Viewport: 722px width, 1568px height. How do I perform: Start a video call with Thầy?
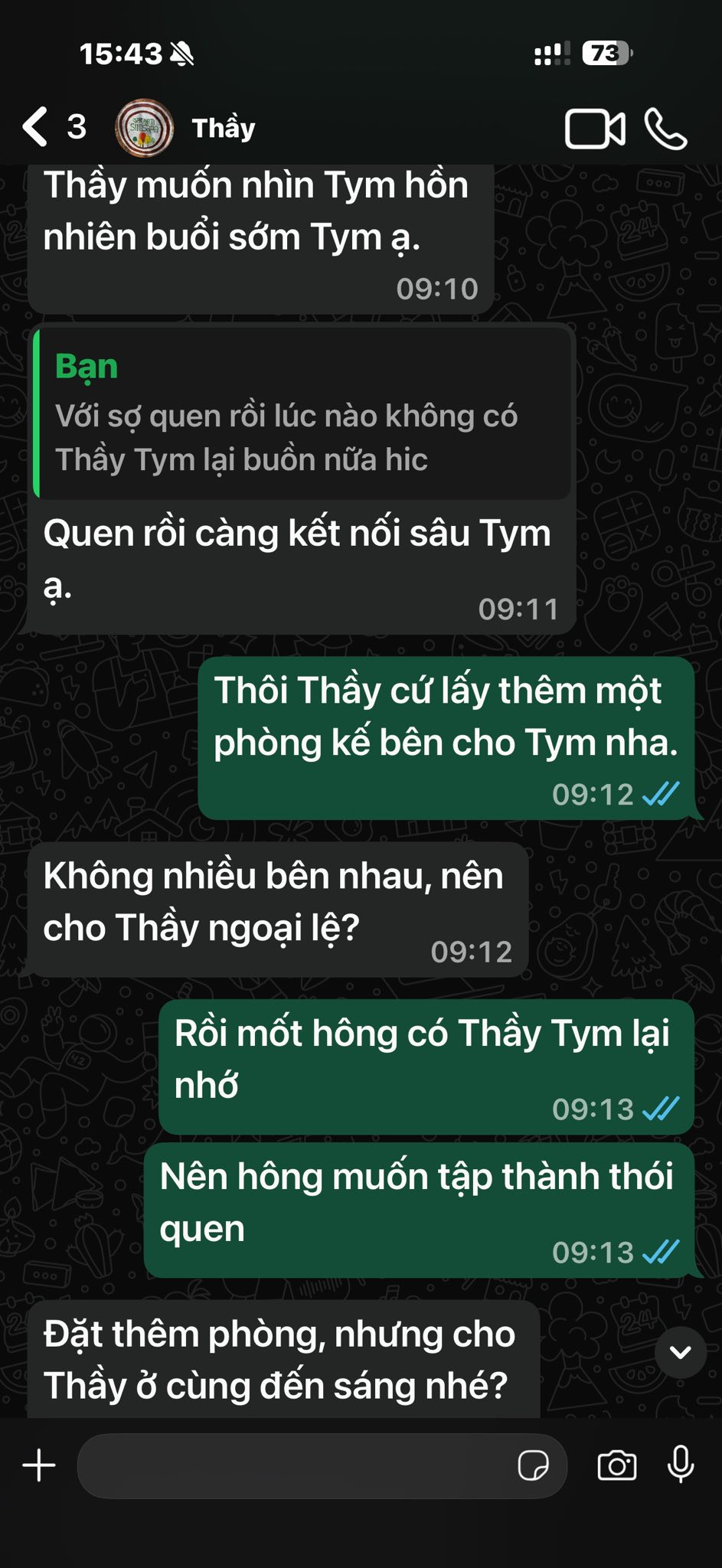coord(594,129)
